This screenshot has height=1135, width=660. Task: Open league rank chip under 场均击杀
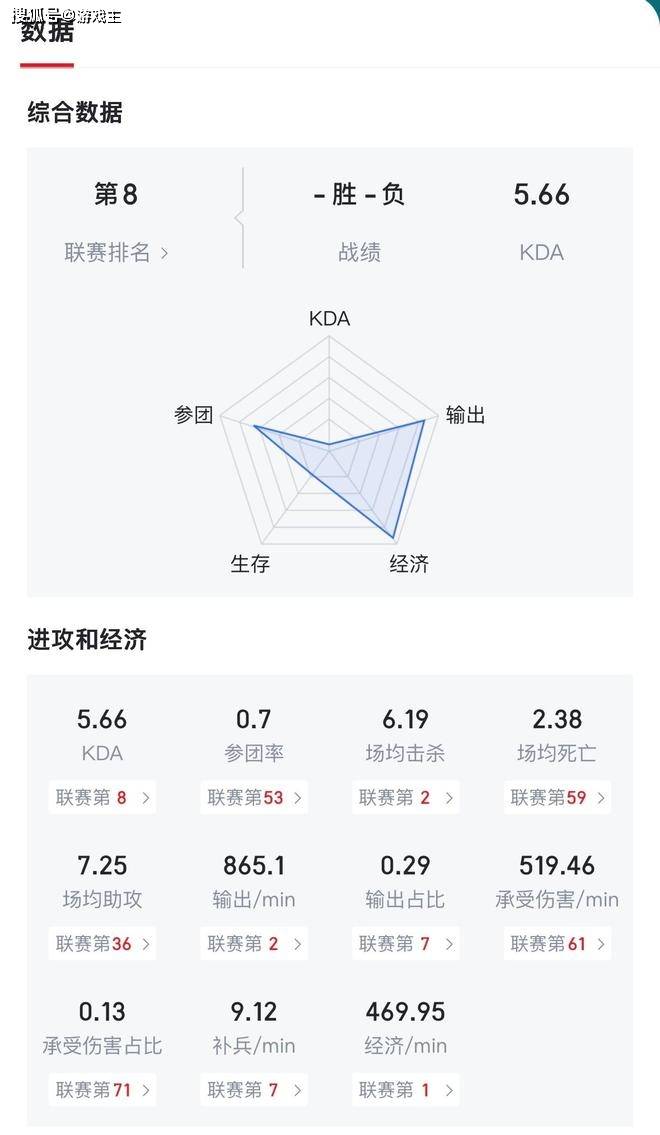[406, 797]
